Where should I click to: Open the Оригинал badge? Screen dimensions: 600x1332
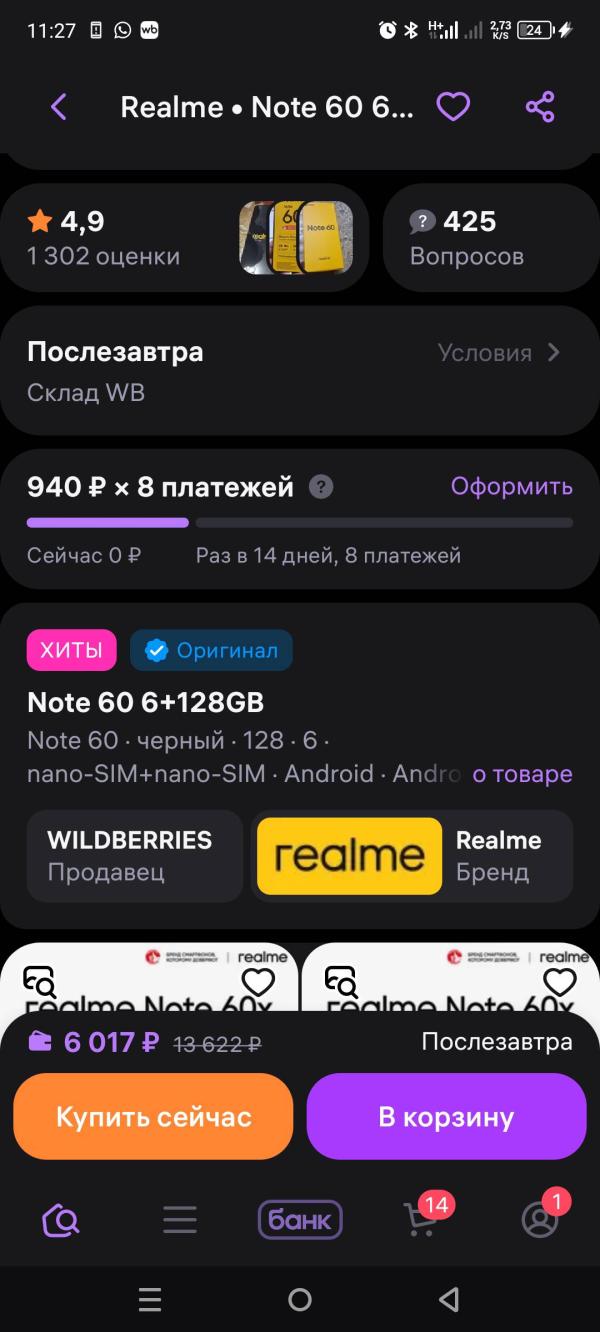click(212, 650)
